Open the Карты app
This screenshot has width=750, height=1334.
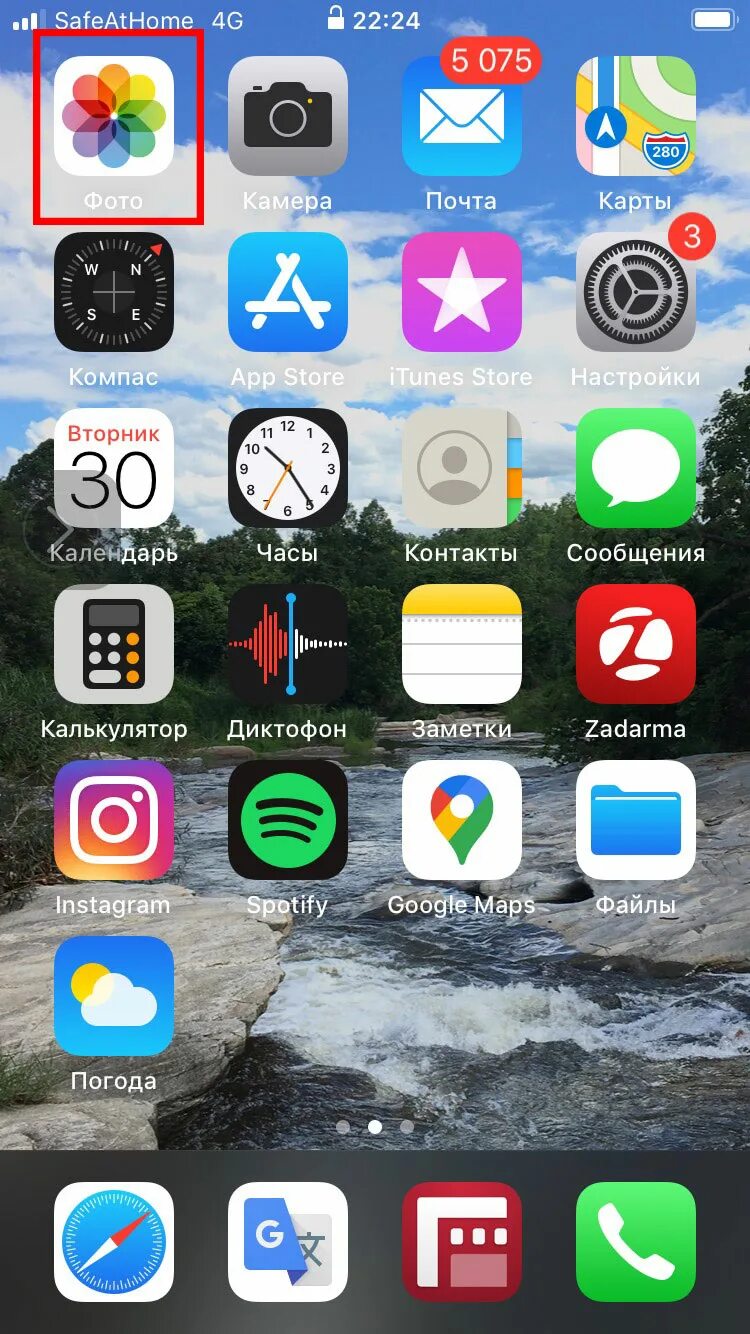[636, 116]
